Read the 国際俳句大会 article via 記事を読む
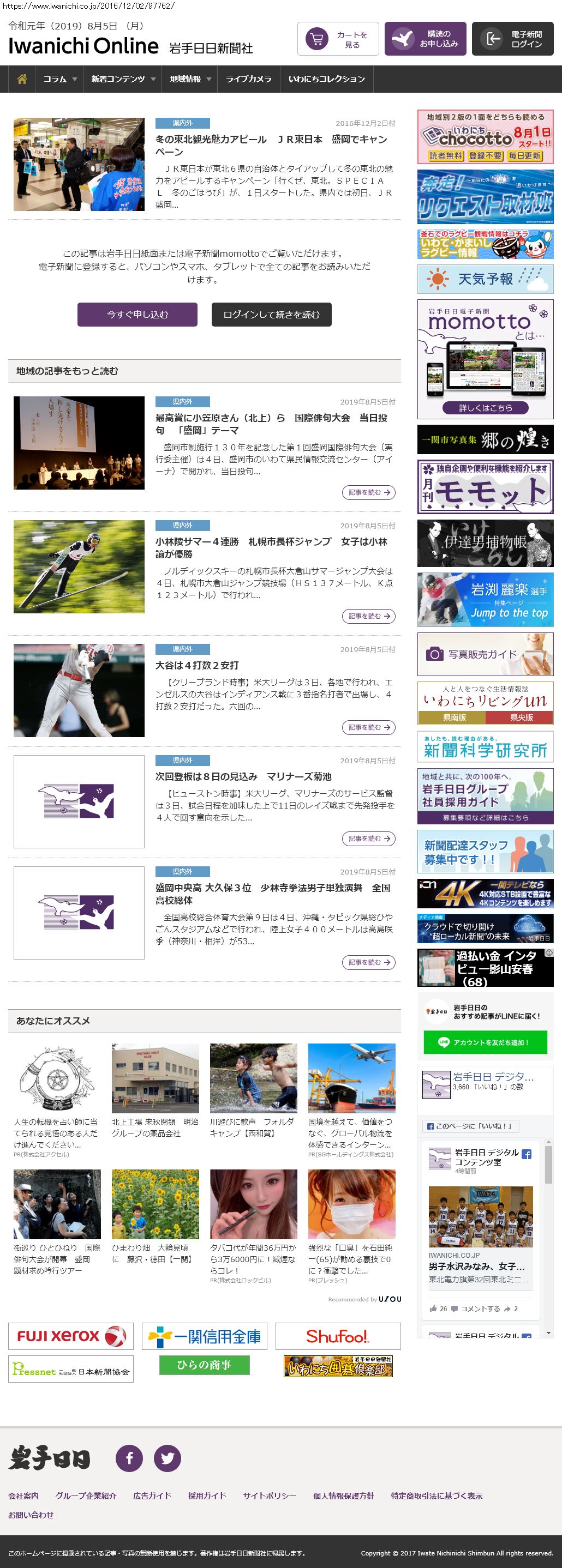Image resolution: width=562 pixels, height=1568 pixels. 368,492
